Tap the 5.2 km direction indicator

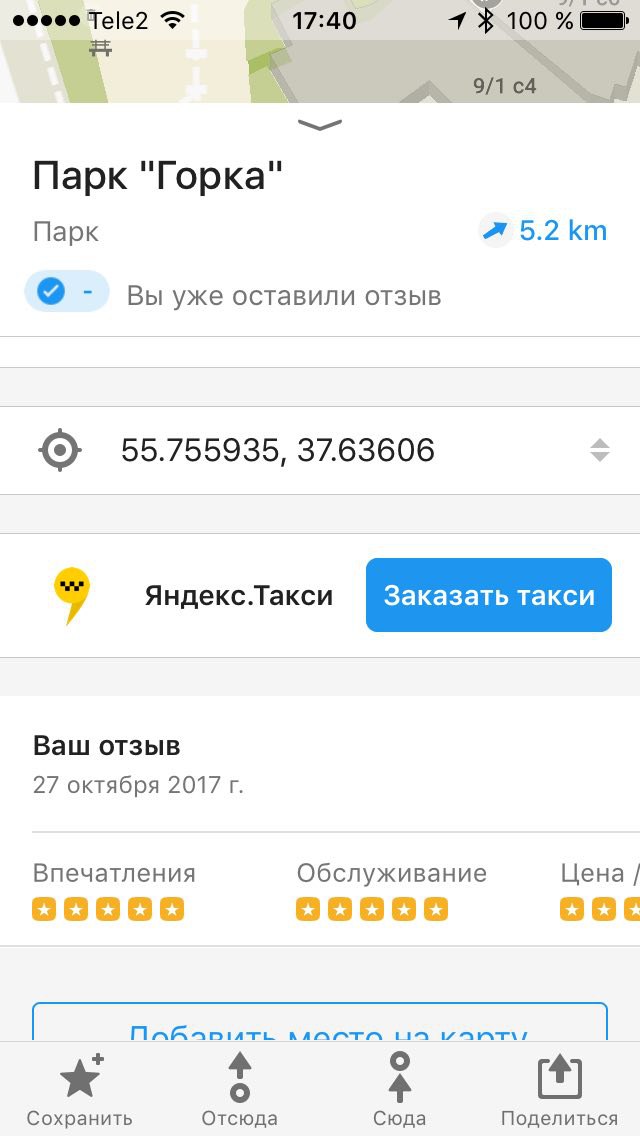coord(543,231)
